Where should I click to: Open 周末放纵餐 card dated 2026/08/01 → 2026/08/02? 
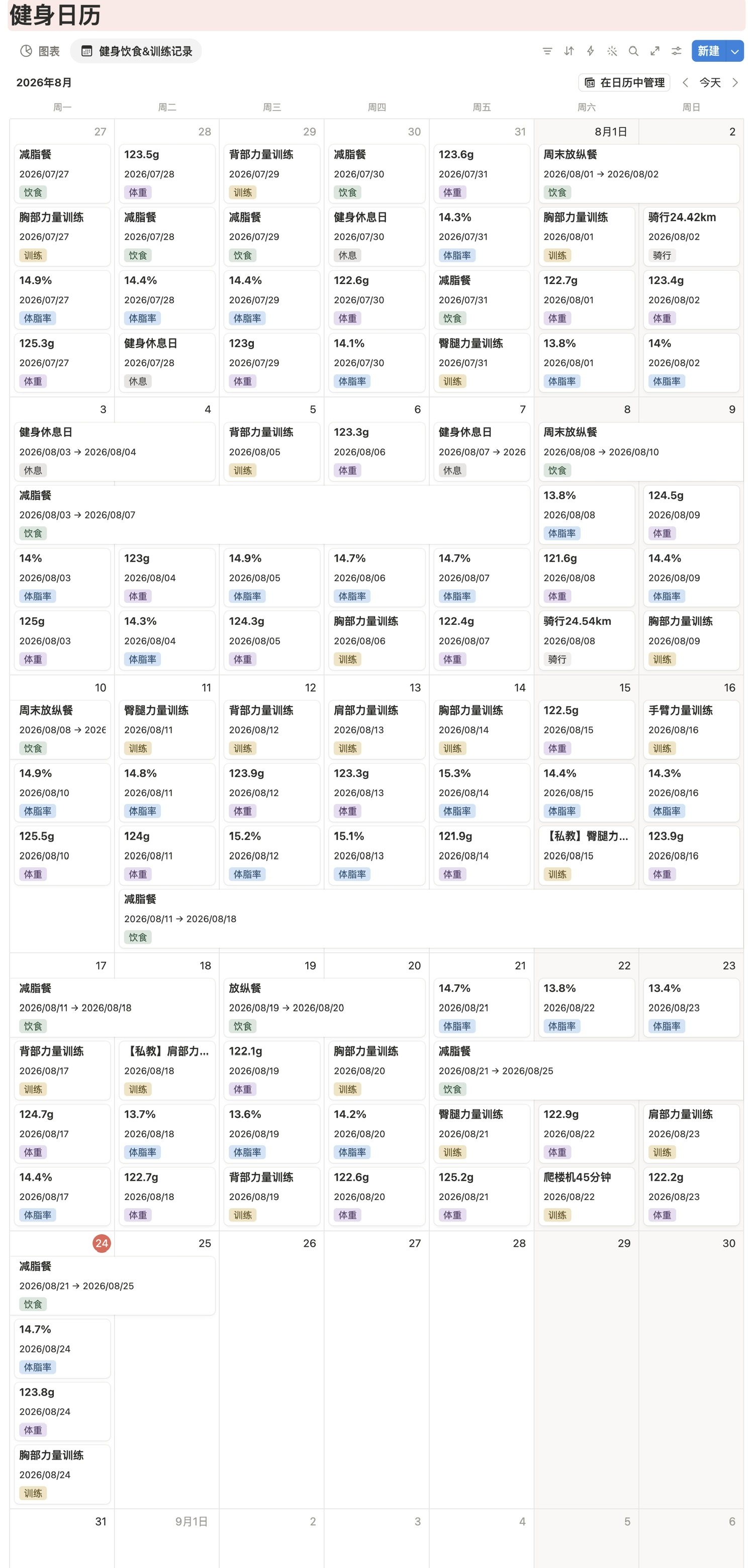pos(639,173)
